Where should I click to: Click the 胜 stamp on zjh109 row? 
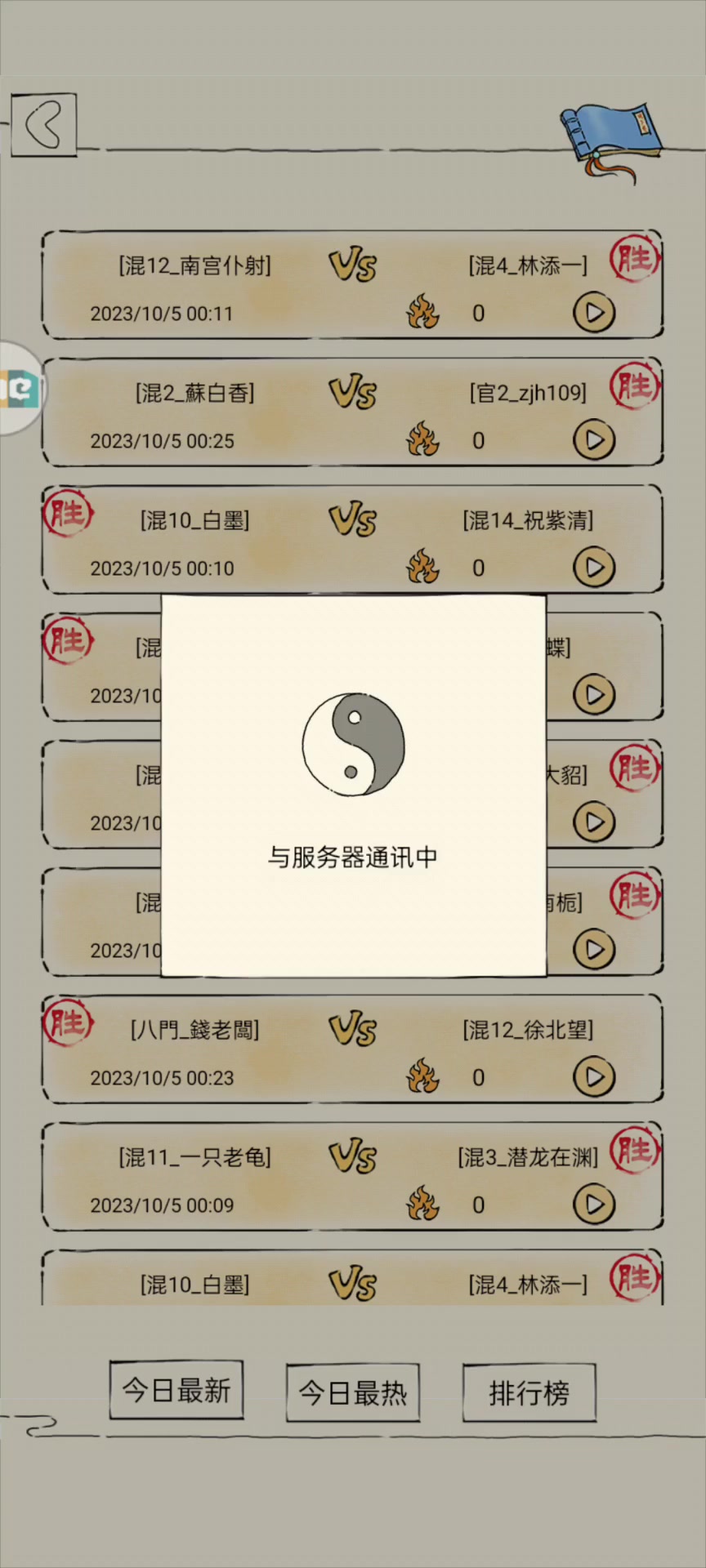[637, 387]
